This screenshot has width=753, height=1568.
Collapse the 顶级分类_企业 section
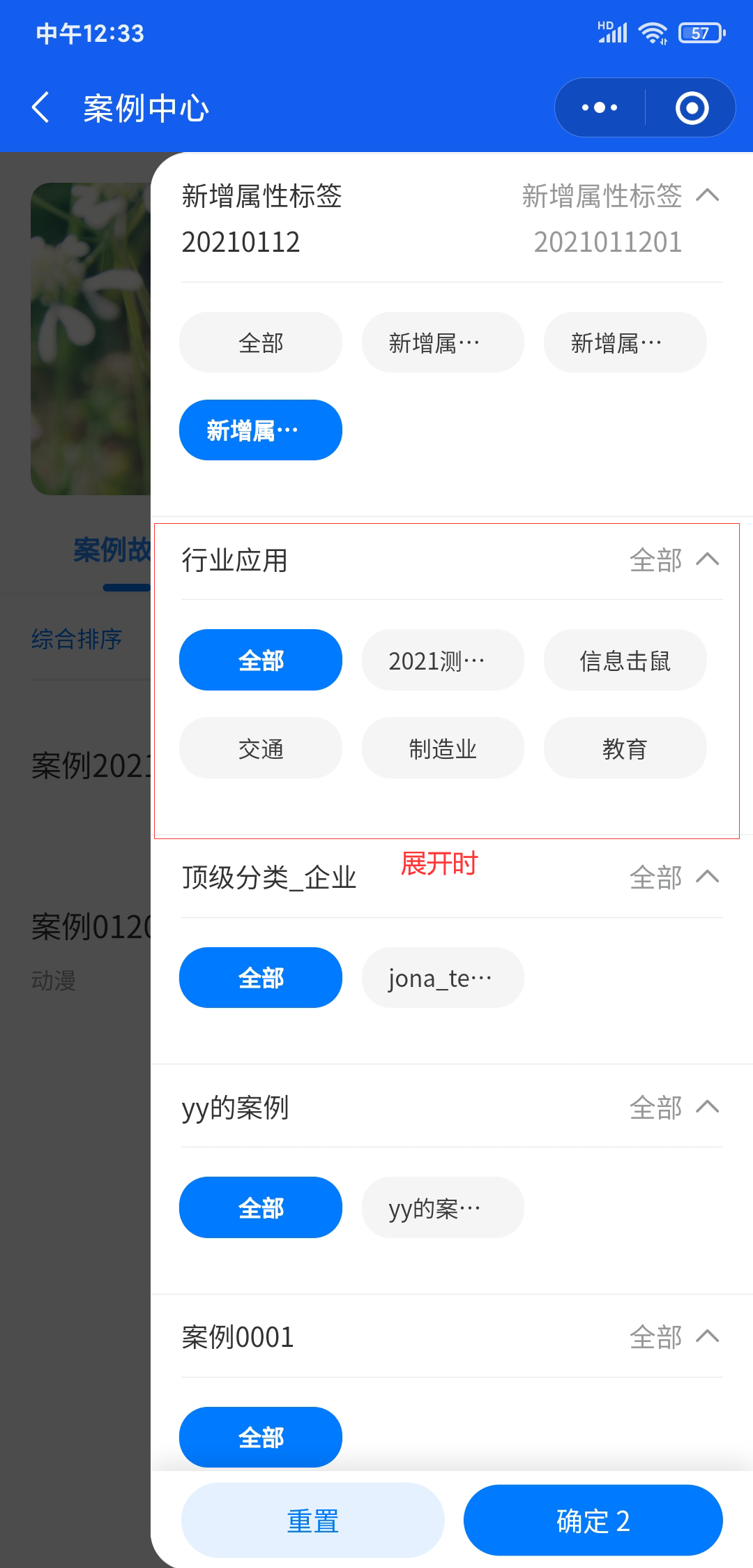708,877
